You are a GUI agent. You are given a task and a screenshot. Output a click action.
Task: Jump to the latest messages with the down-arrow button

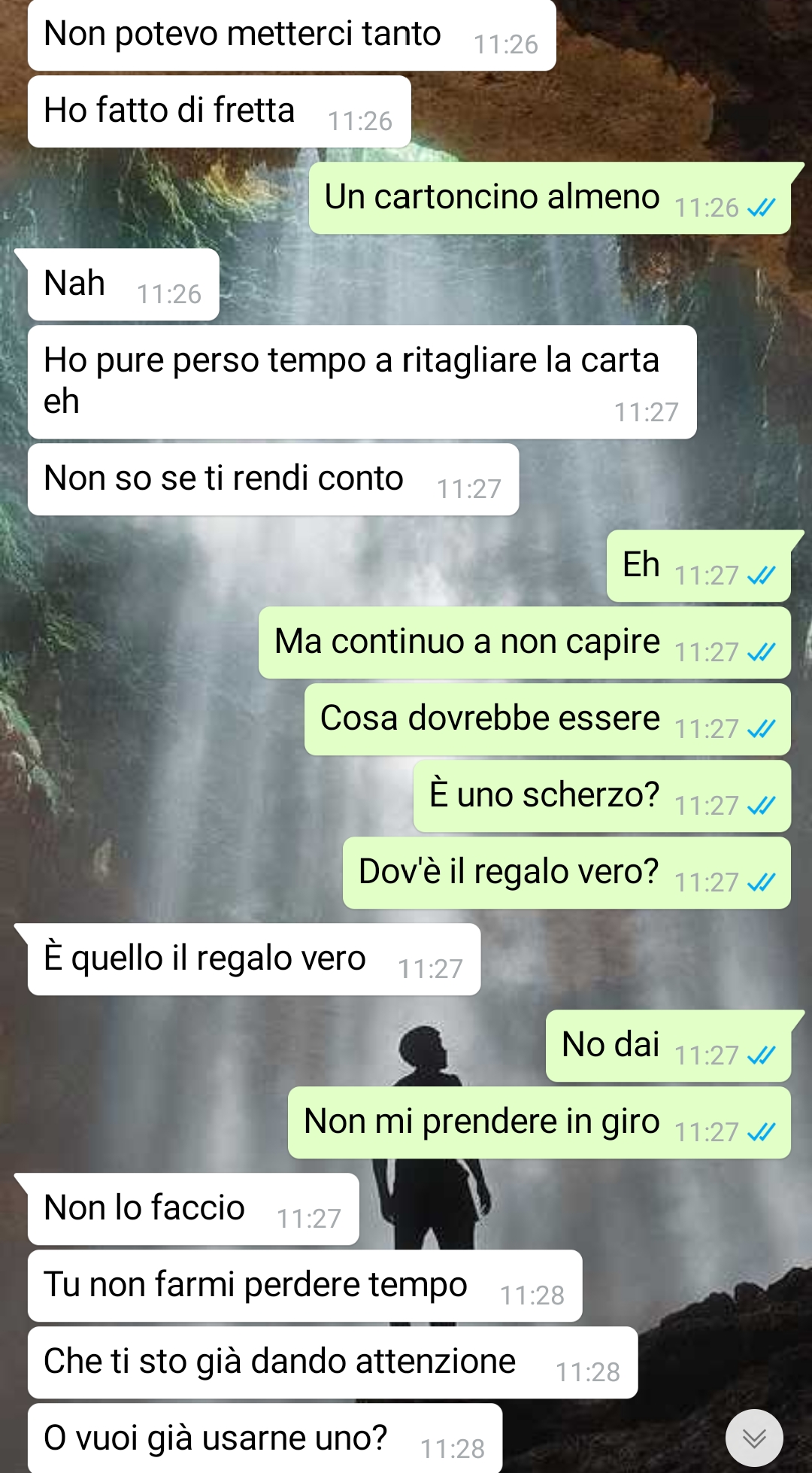pos(753,1438)
